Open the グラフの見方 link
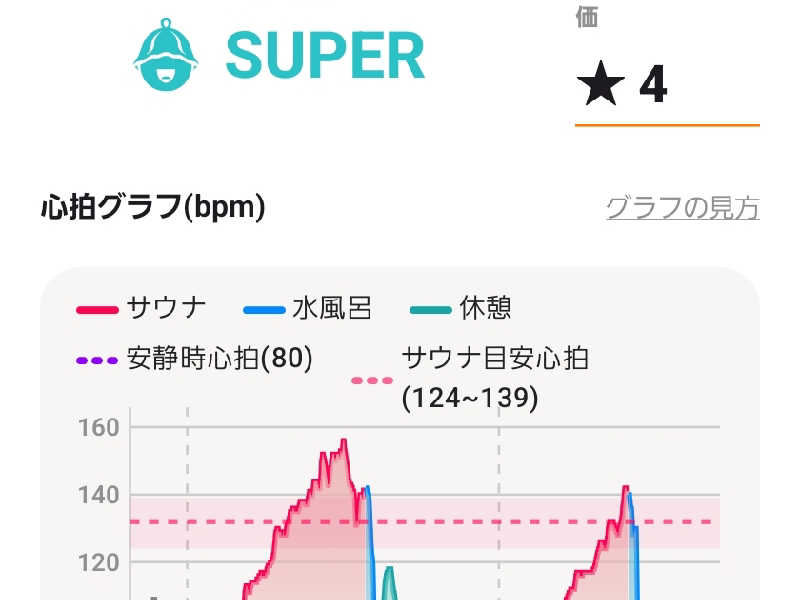 pyautogui.click(x=682, y=208)
